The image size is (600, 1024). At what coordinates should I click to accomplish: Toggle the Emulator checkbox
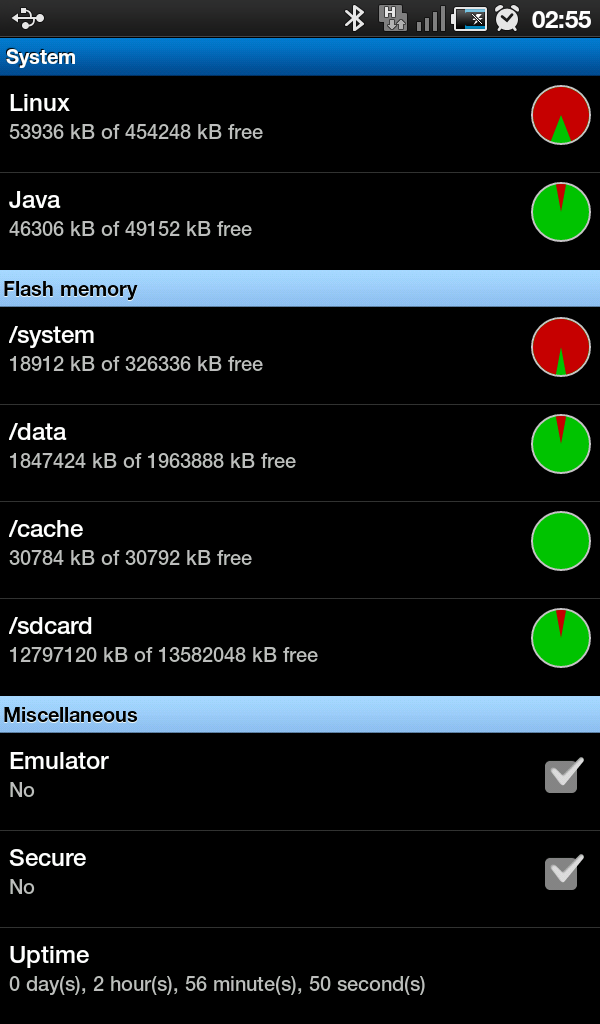point(563,776)
